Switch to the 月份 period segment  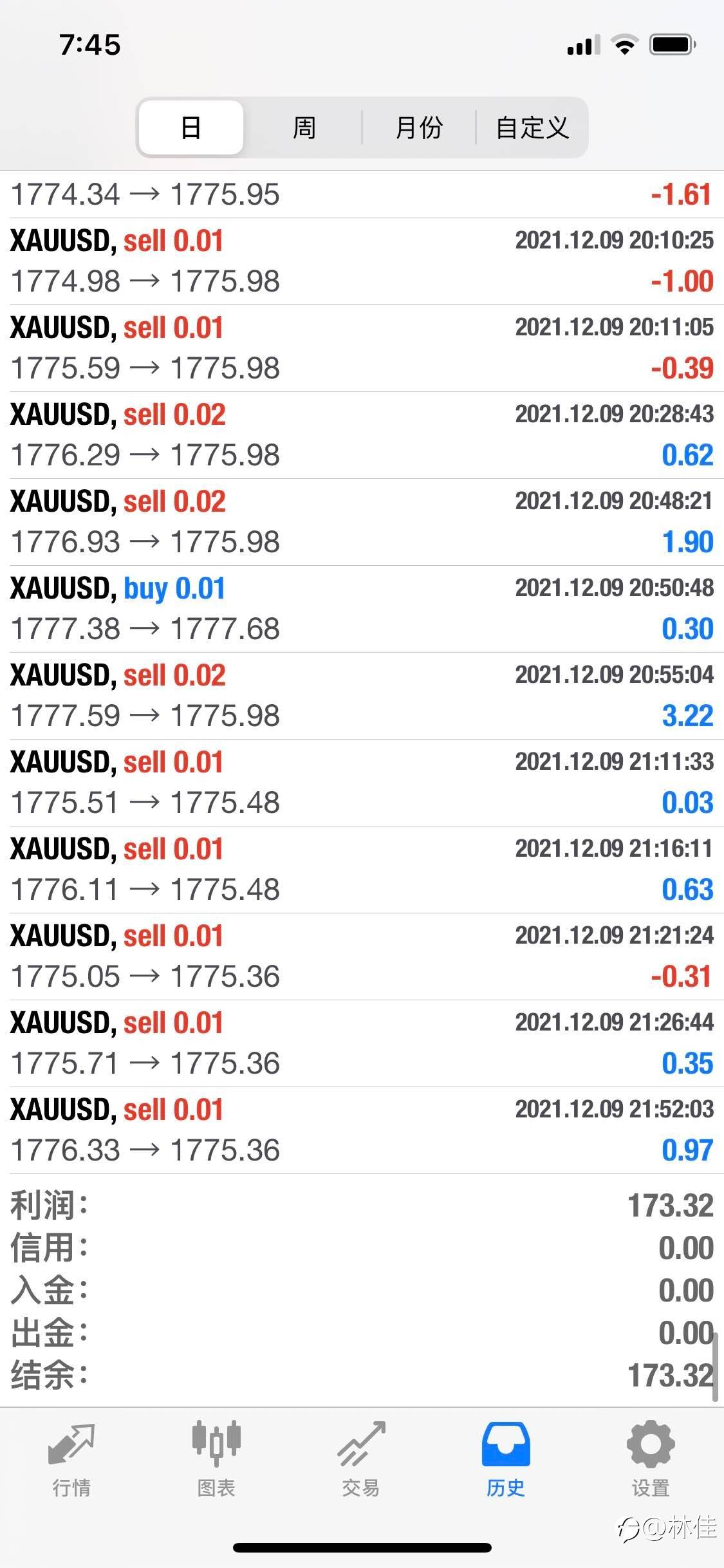click(x=419, y=127)
